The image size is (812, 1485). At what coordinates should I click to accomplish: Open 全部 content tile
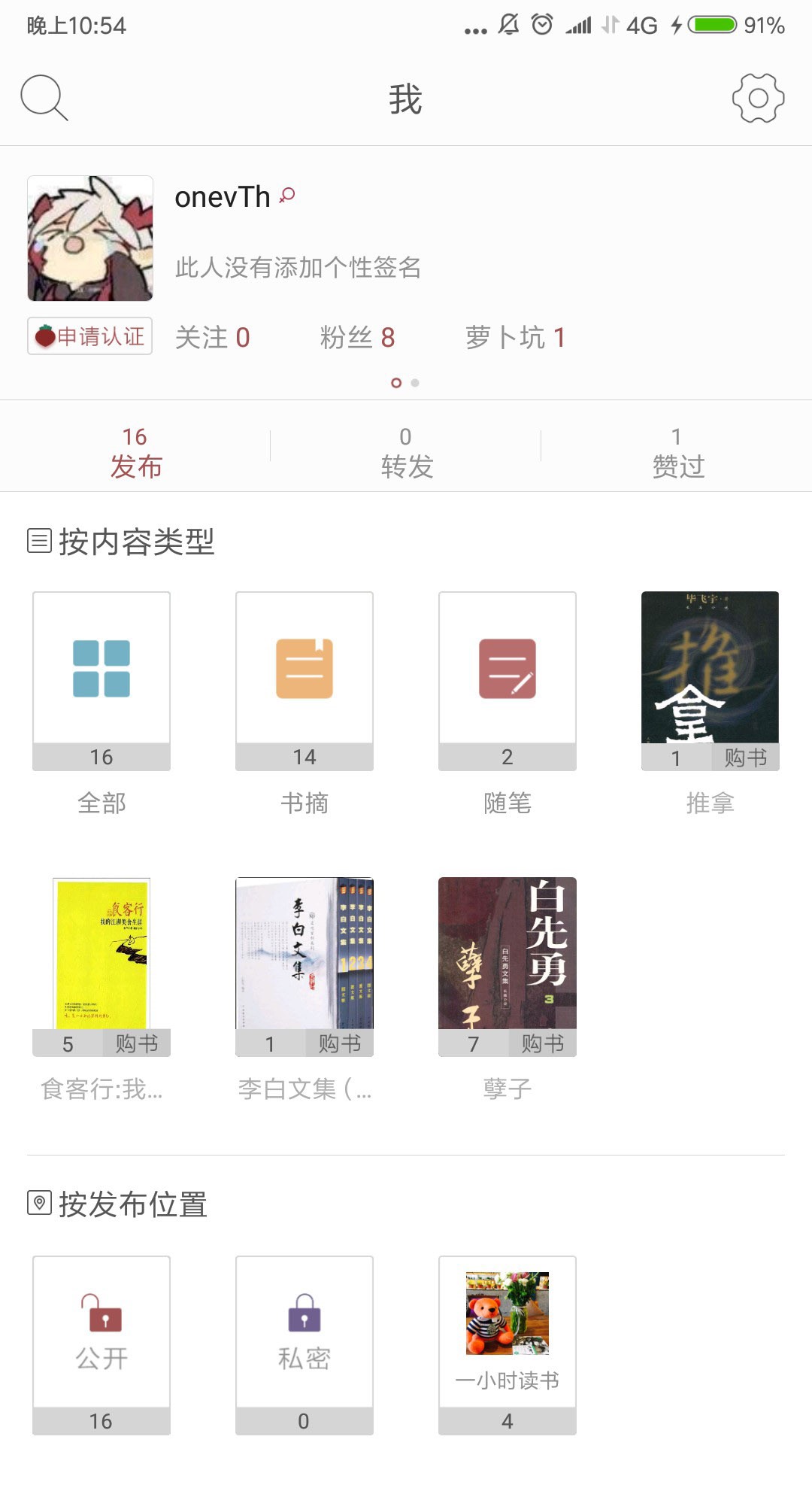(x=101, y=681)
